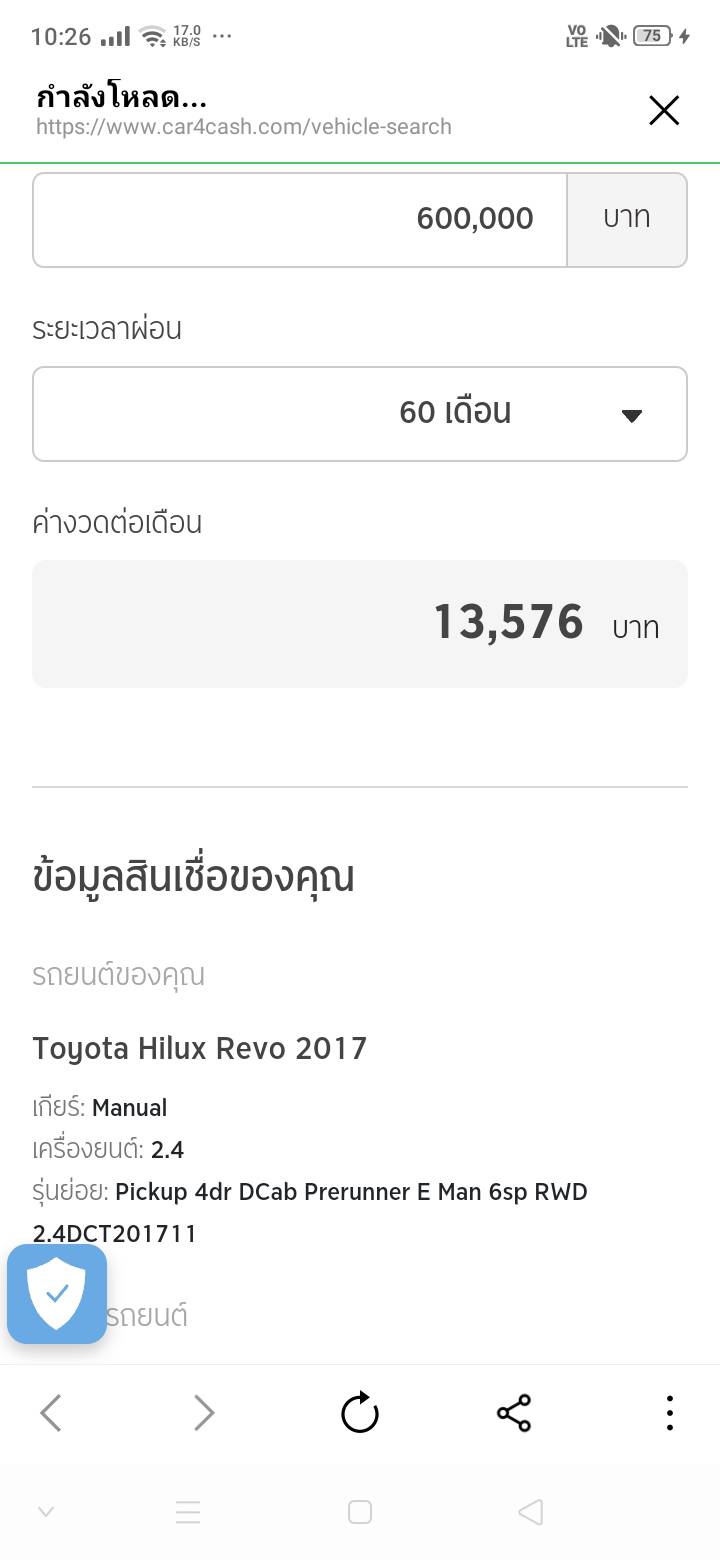Open the browser overflow menu
The image size is (720, 1560).
pyautogui.click(x=669, y=1413)
